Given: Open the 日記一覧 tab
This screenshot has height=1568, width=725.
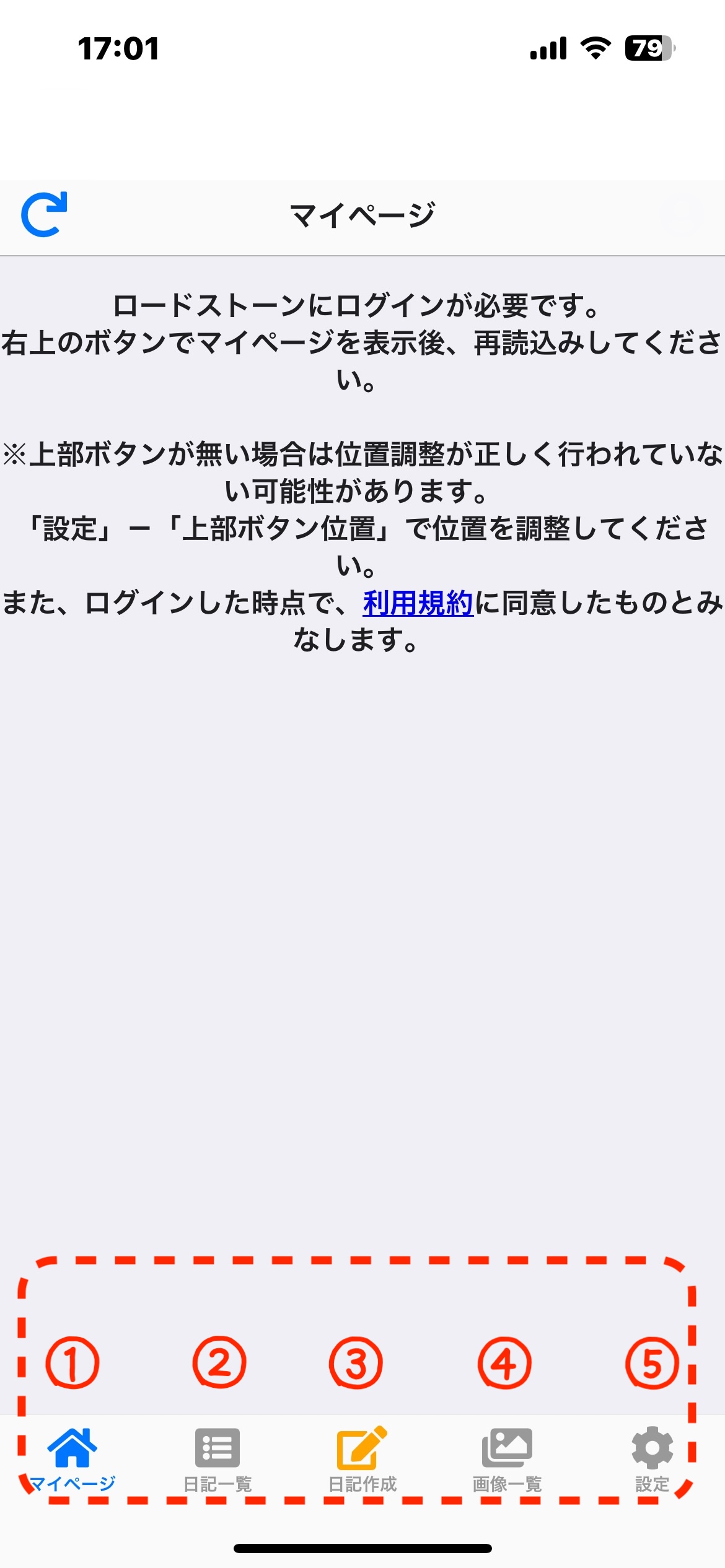Looking at the screenshot, I should point(217,1459).
